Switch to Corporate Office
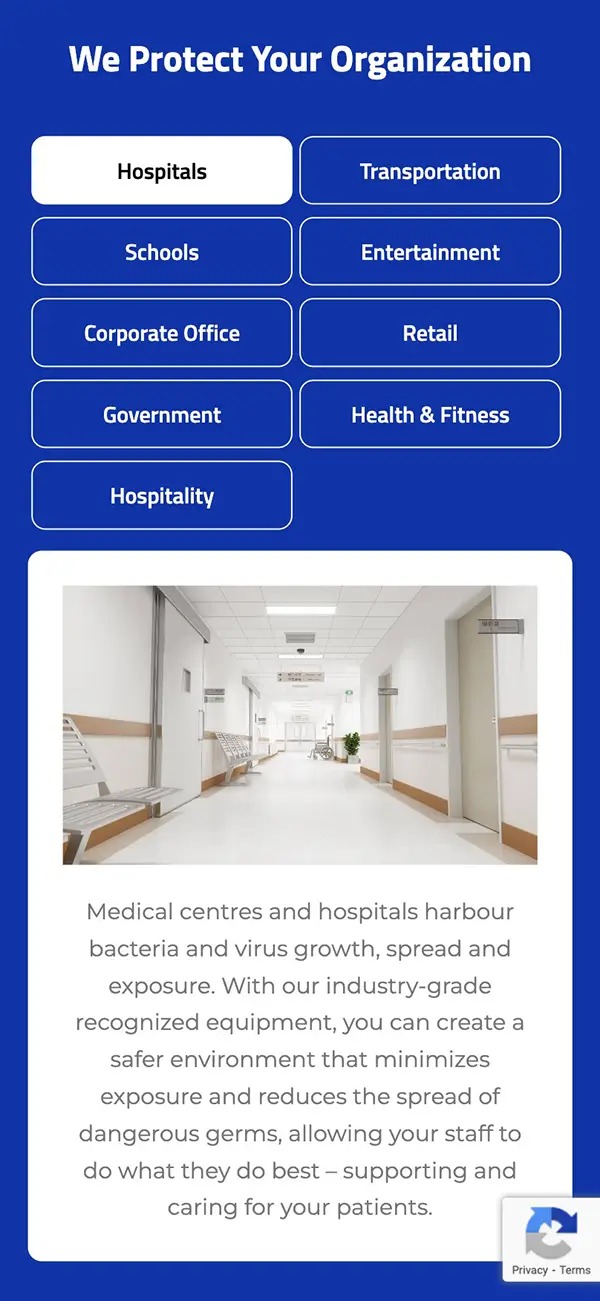The image size is (600, 1301). [x=162, y=333]
